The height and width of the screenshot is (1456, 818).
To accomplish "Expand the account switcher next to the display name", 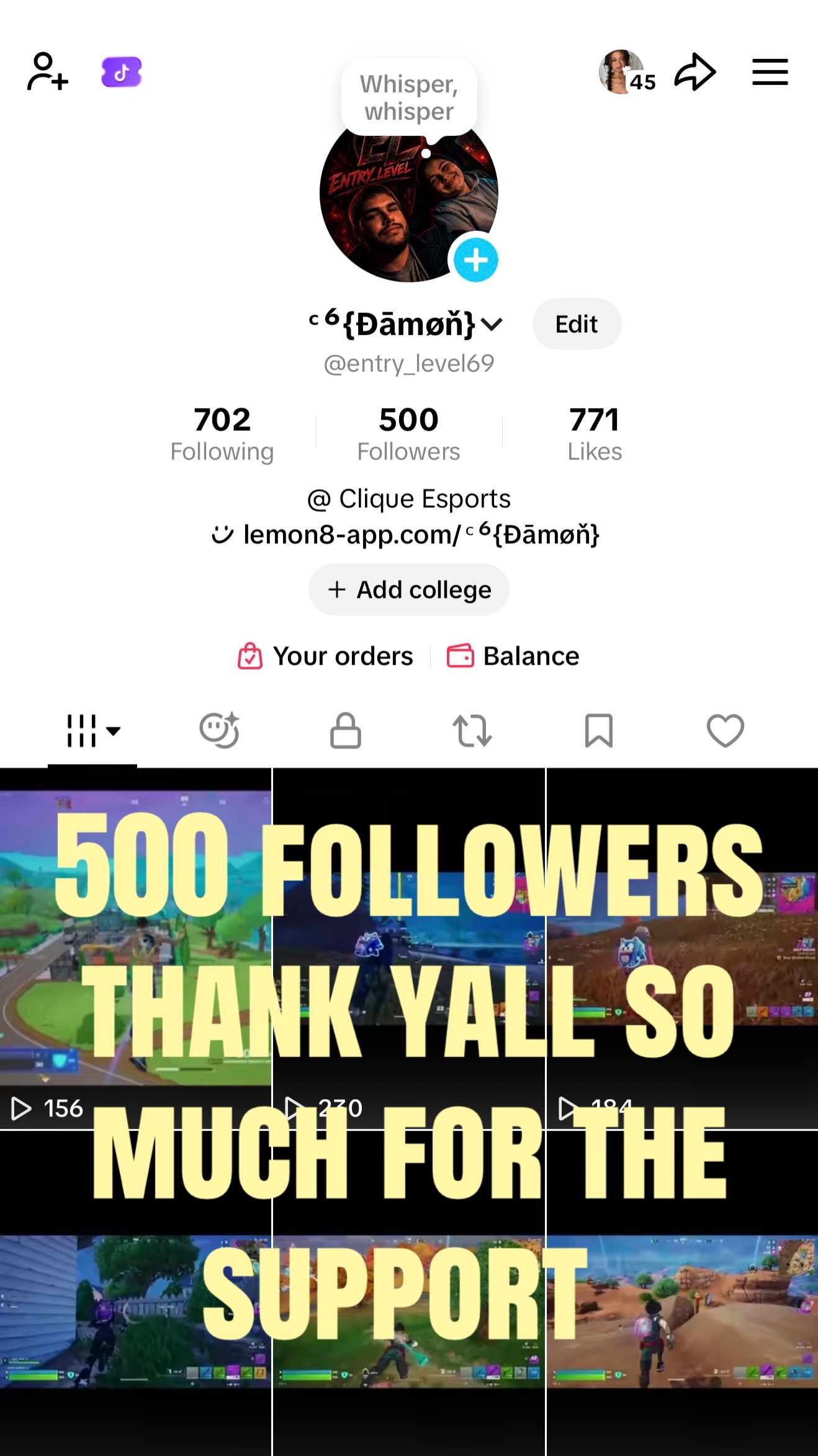I will [492, 325].
